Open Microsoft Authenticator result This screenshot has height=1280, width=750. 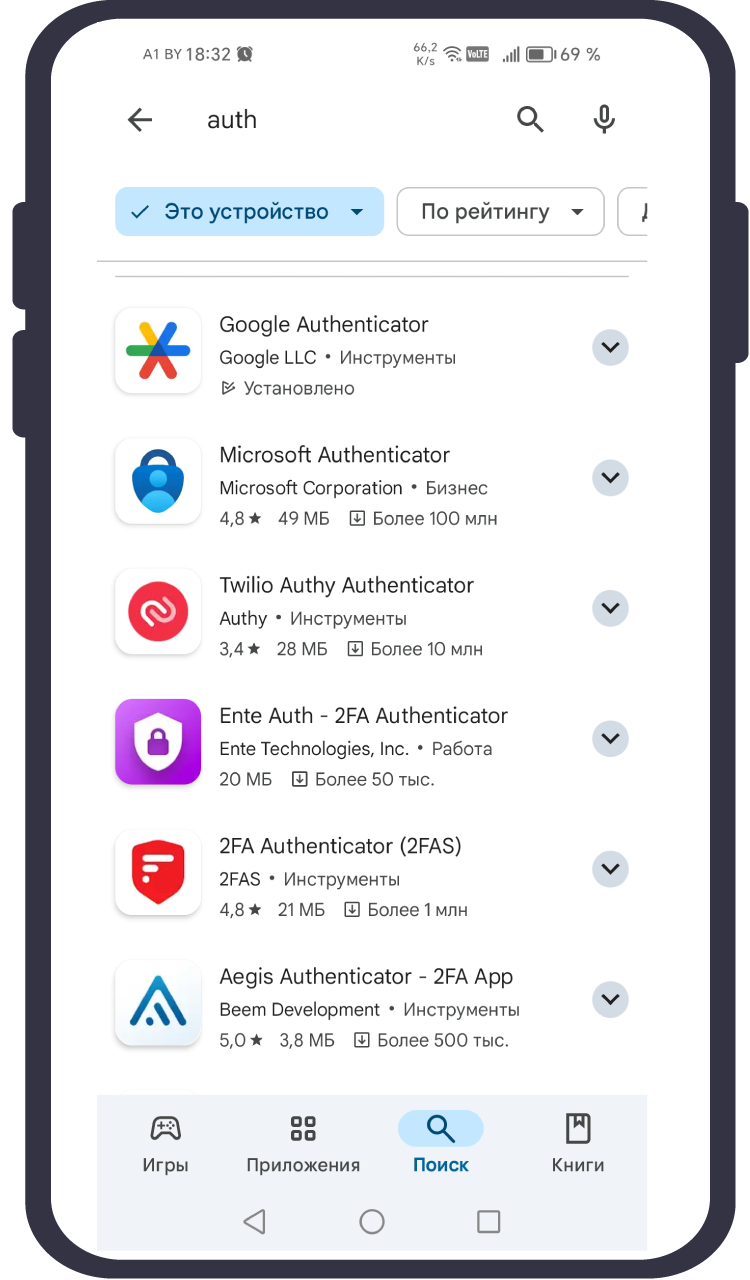coord(335,456)
